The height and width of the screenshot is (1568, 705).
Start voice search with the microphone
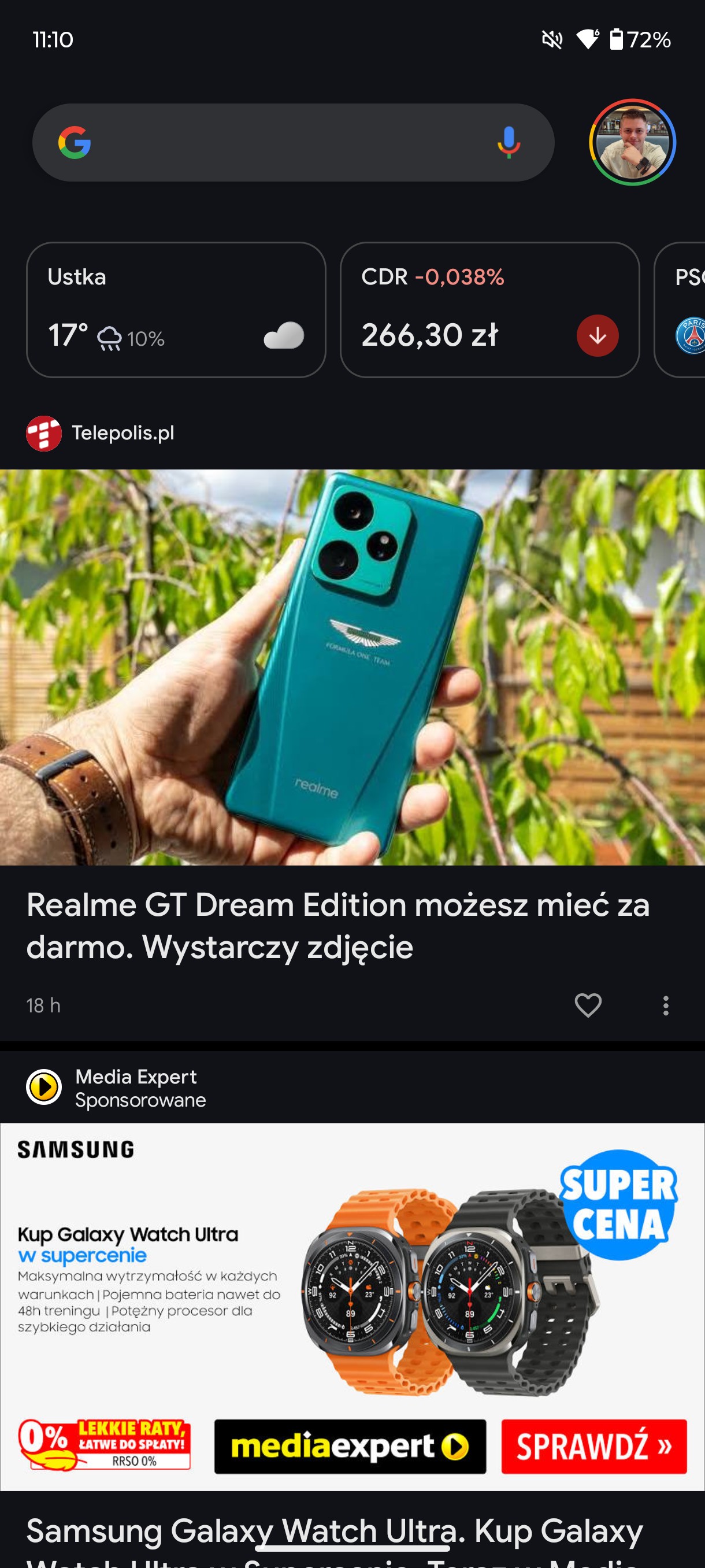click(509, 142)
